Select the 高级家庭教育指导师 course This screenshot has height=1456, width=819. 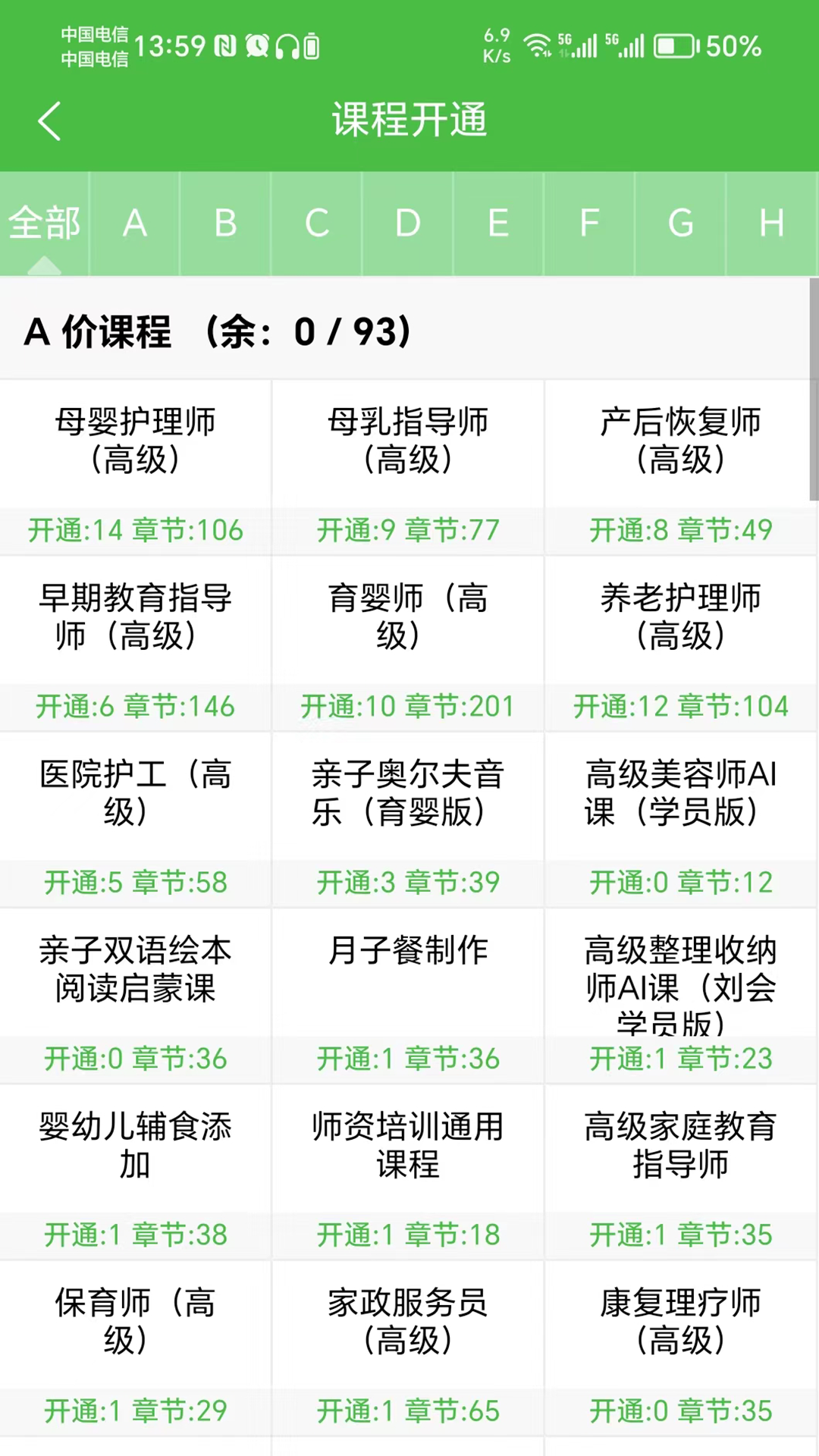tap(681, 1146)
